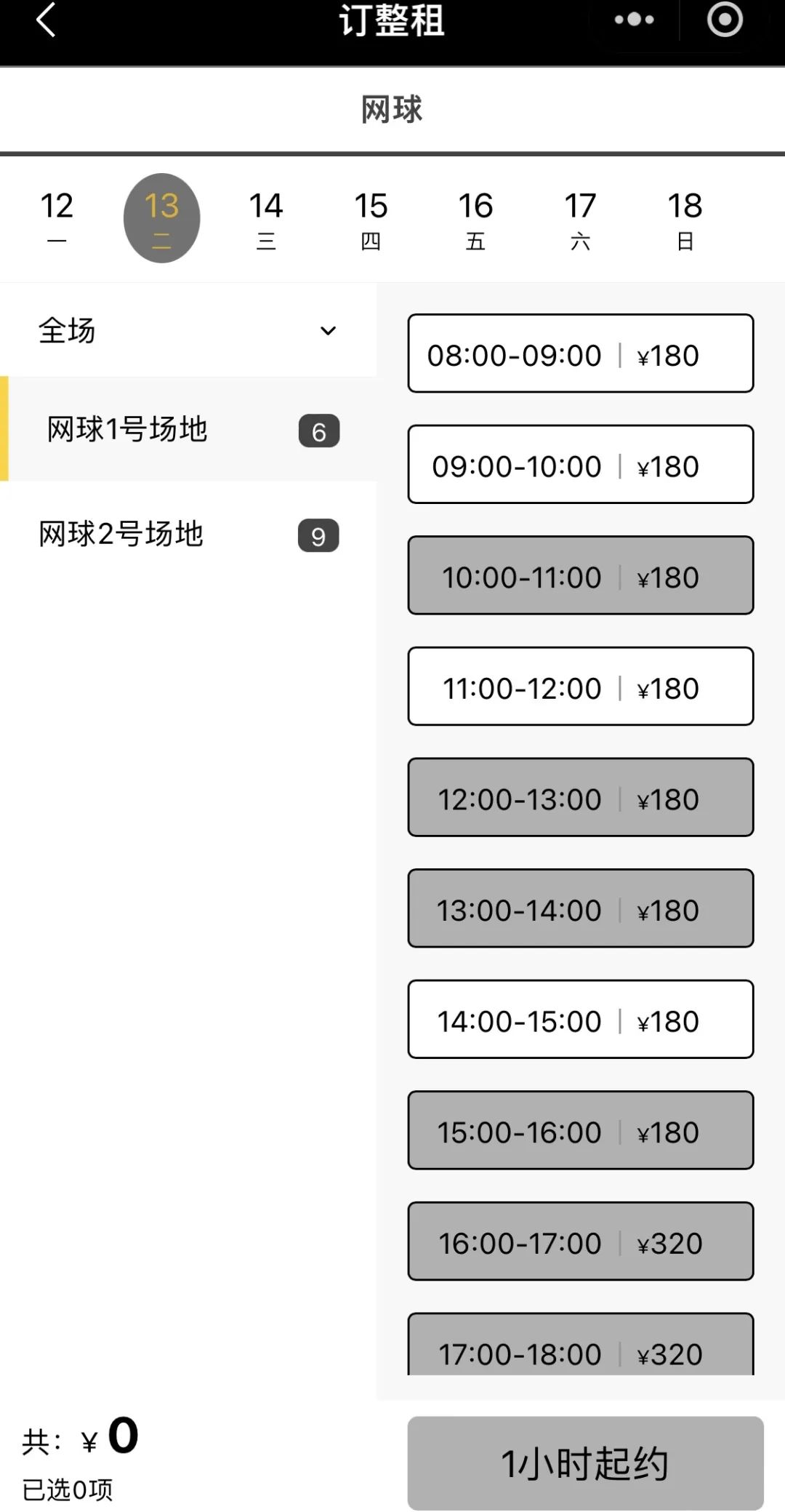Select date 12 Monday

point(57,218)
